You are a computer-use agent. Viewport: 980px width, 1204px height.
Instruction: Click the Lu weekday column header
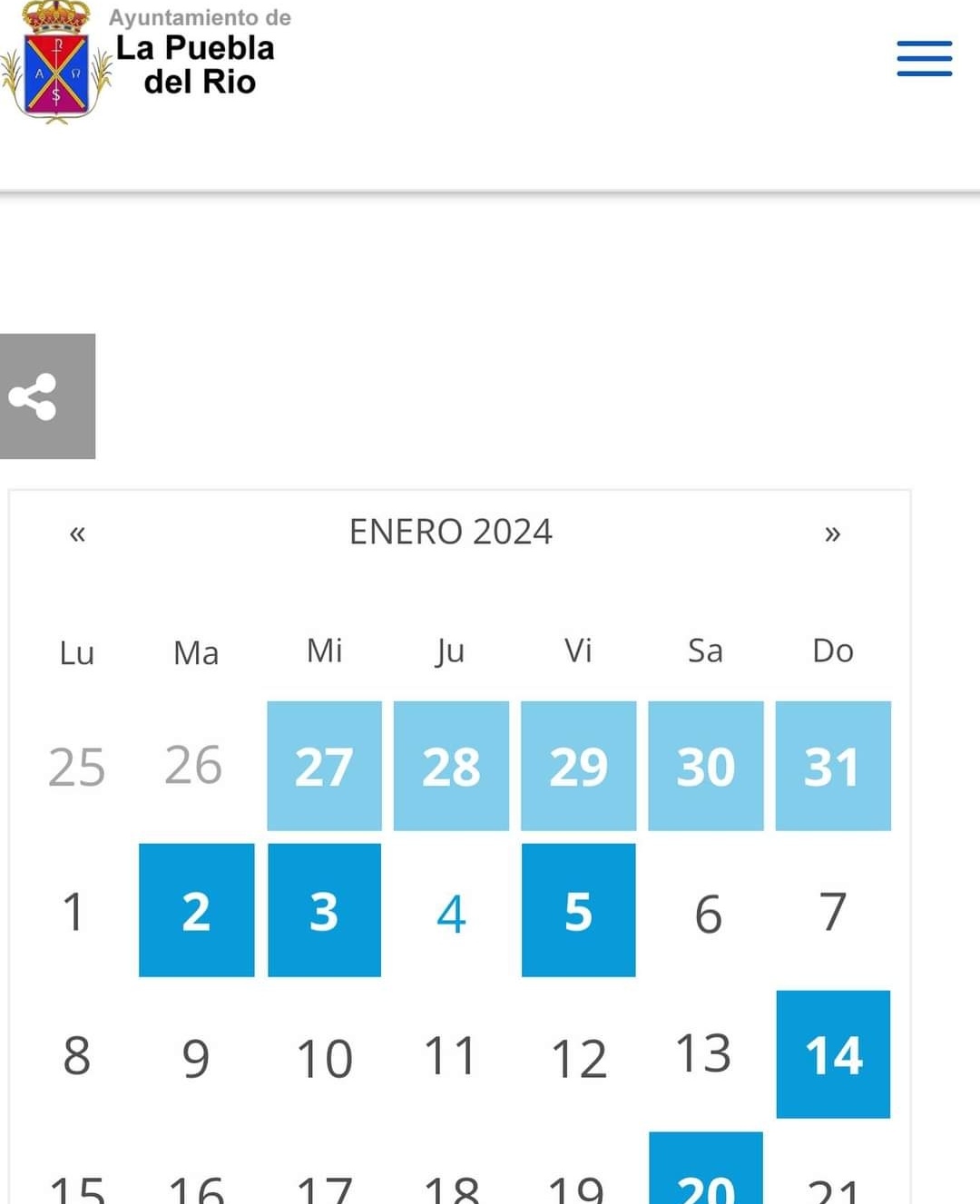[76, 652]
